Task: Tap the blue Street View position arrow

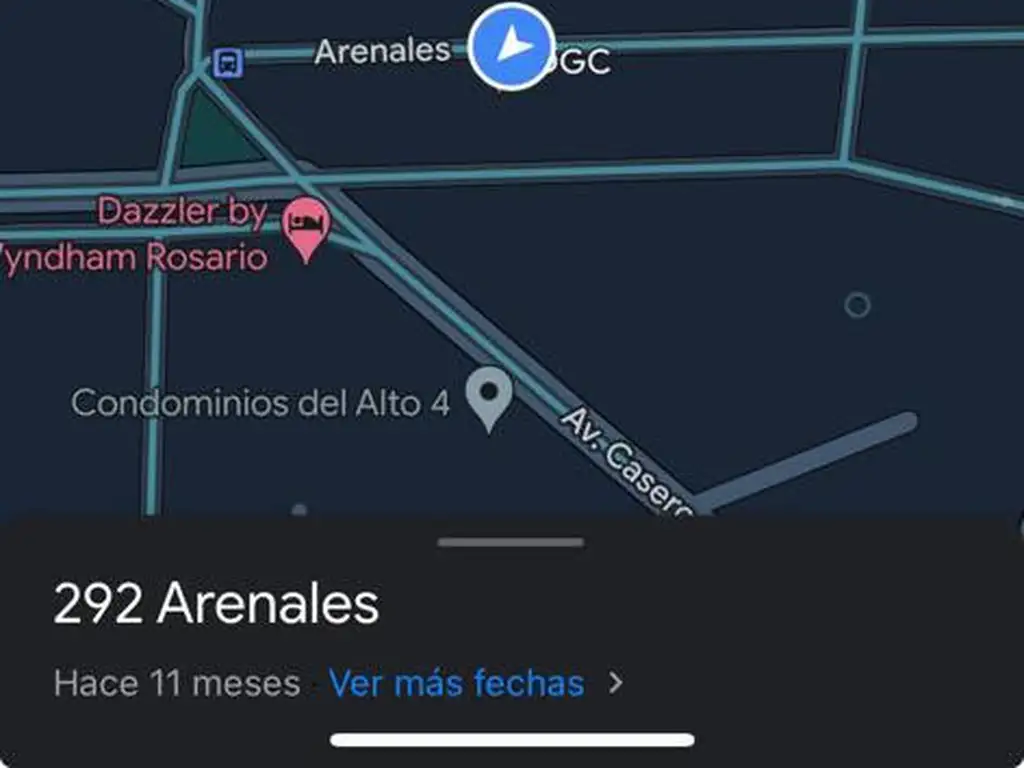Action: [x=512, y=46]
